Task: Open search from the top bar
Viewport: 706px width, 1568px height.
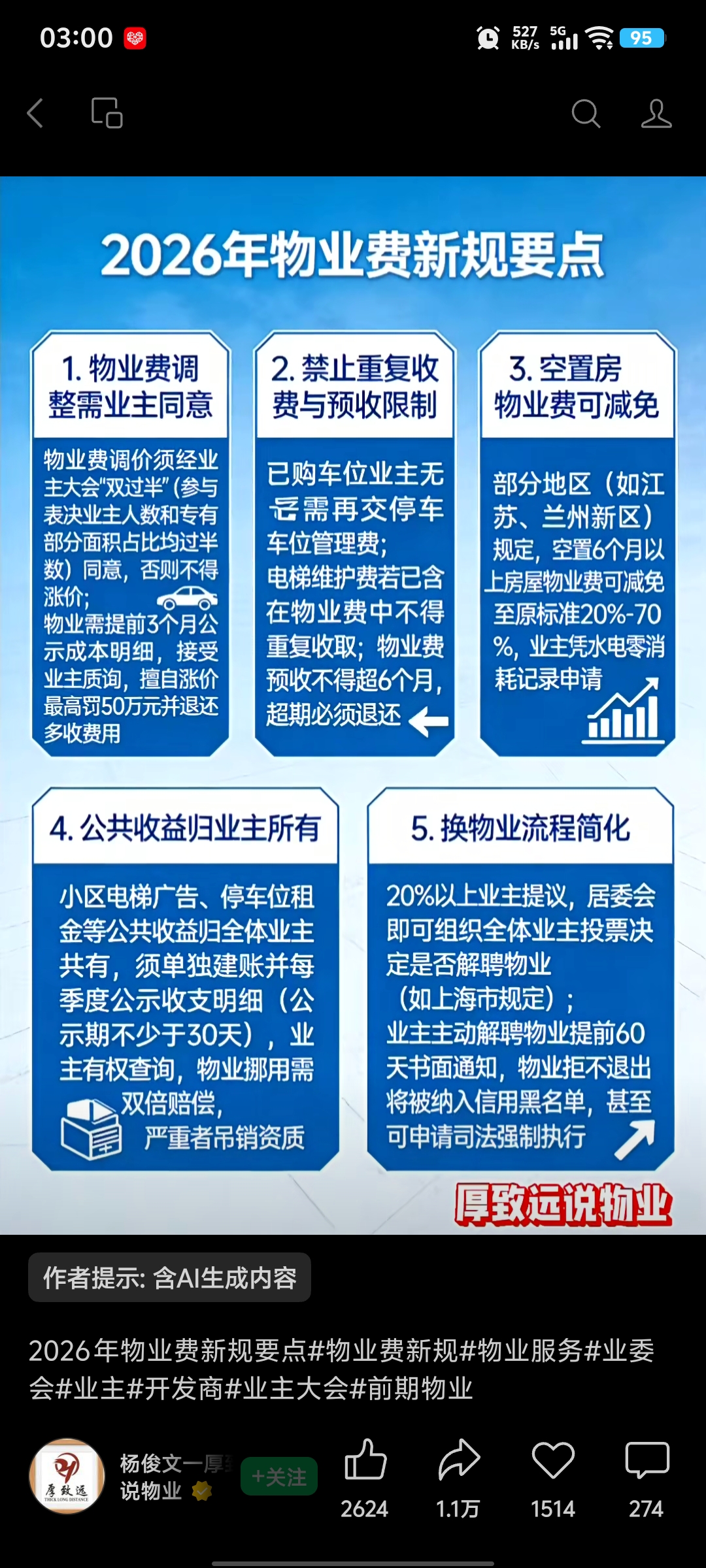Action: tap(586, 114)
